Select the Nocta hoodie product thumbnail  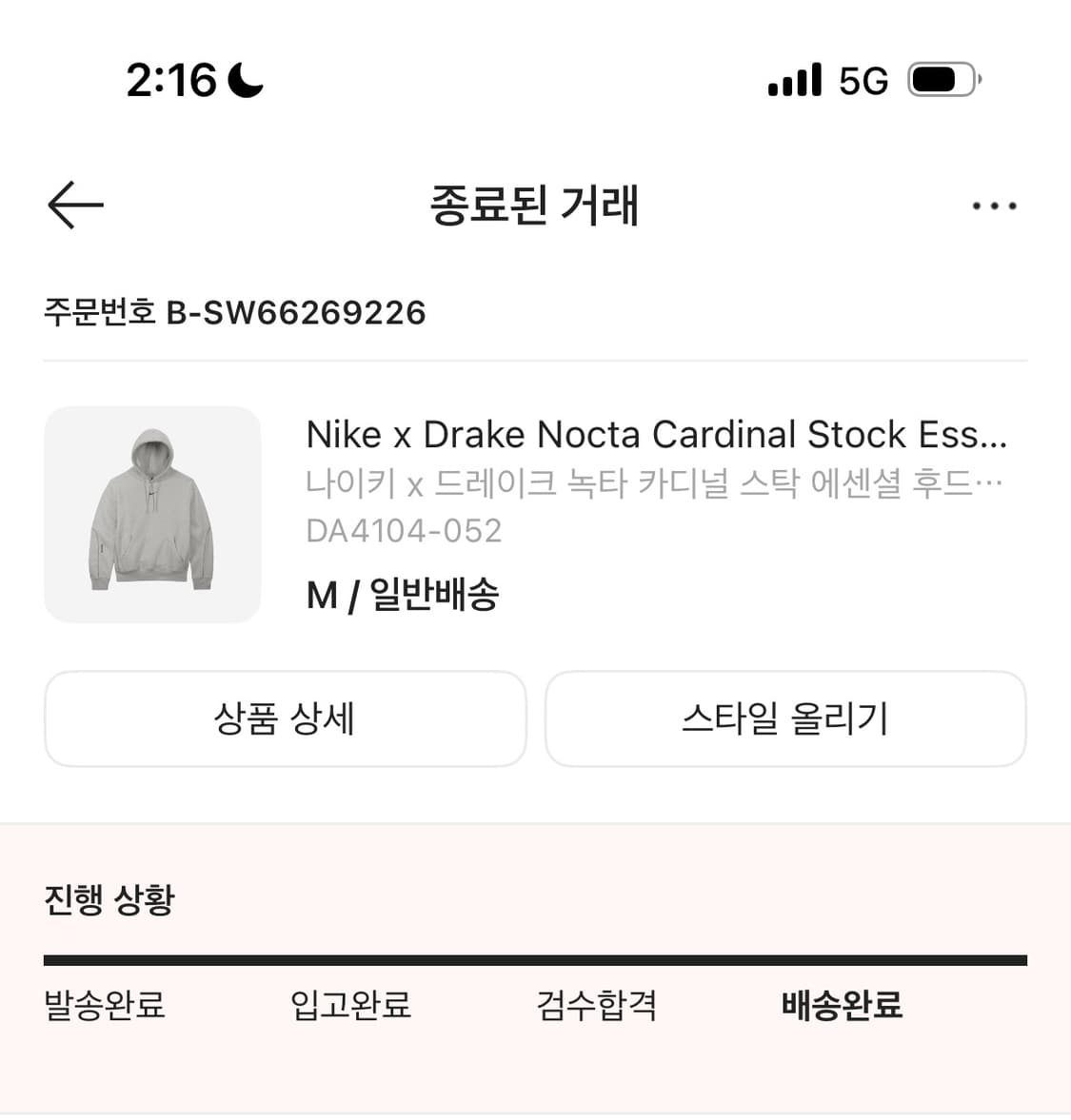[153, 515]
